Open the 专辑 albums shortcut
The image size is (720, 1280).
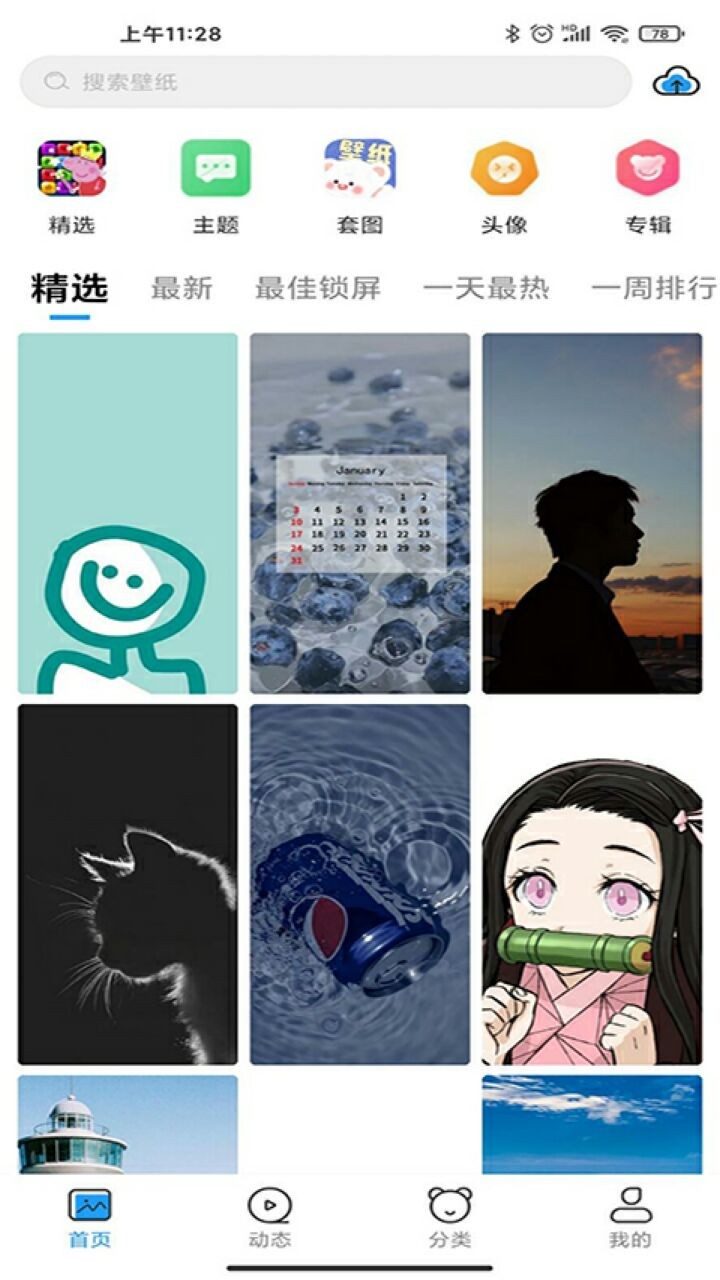point(648,169)
